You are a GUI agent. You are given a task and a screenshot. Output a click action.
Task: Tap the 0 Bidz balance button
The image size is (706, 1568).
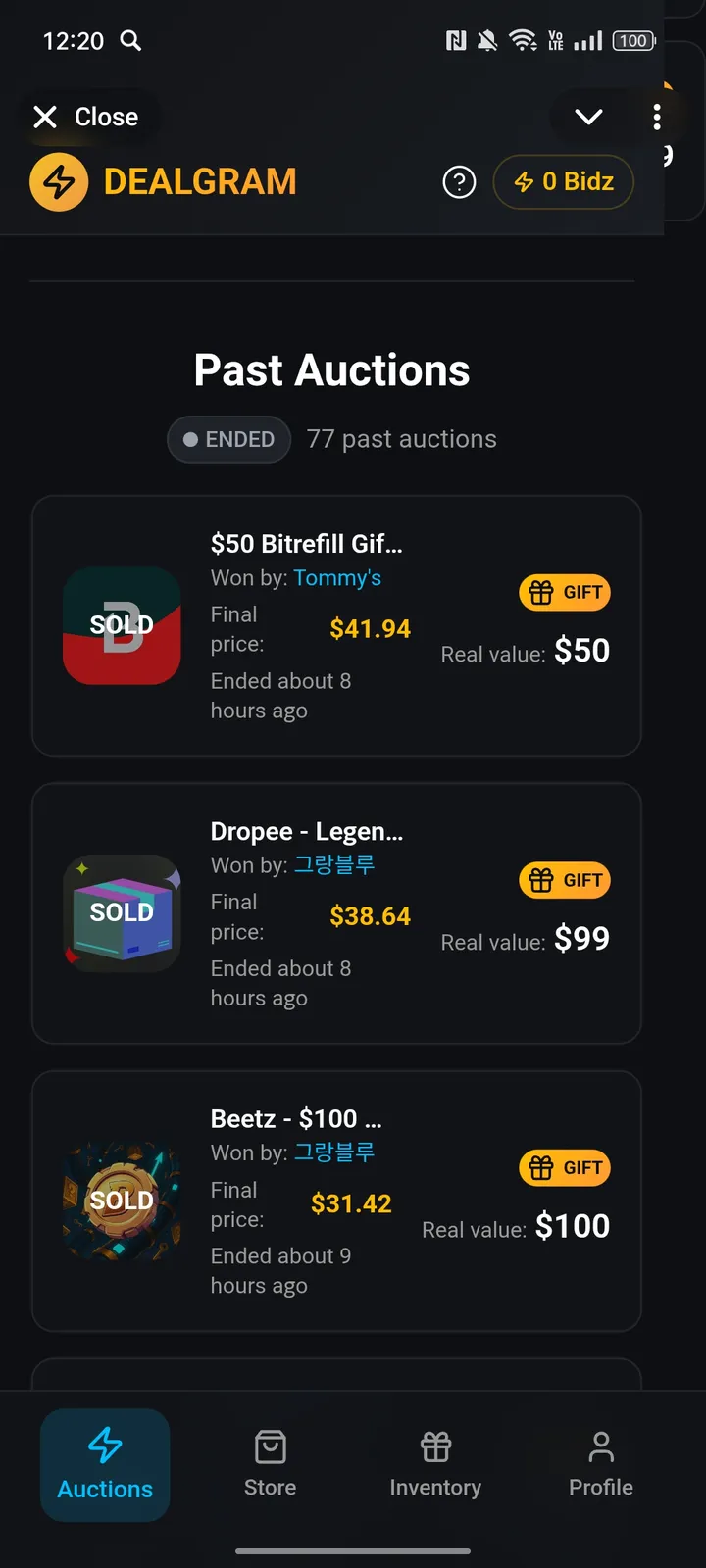[563, 181]
